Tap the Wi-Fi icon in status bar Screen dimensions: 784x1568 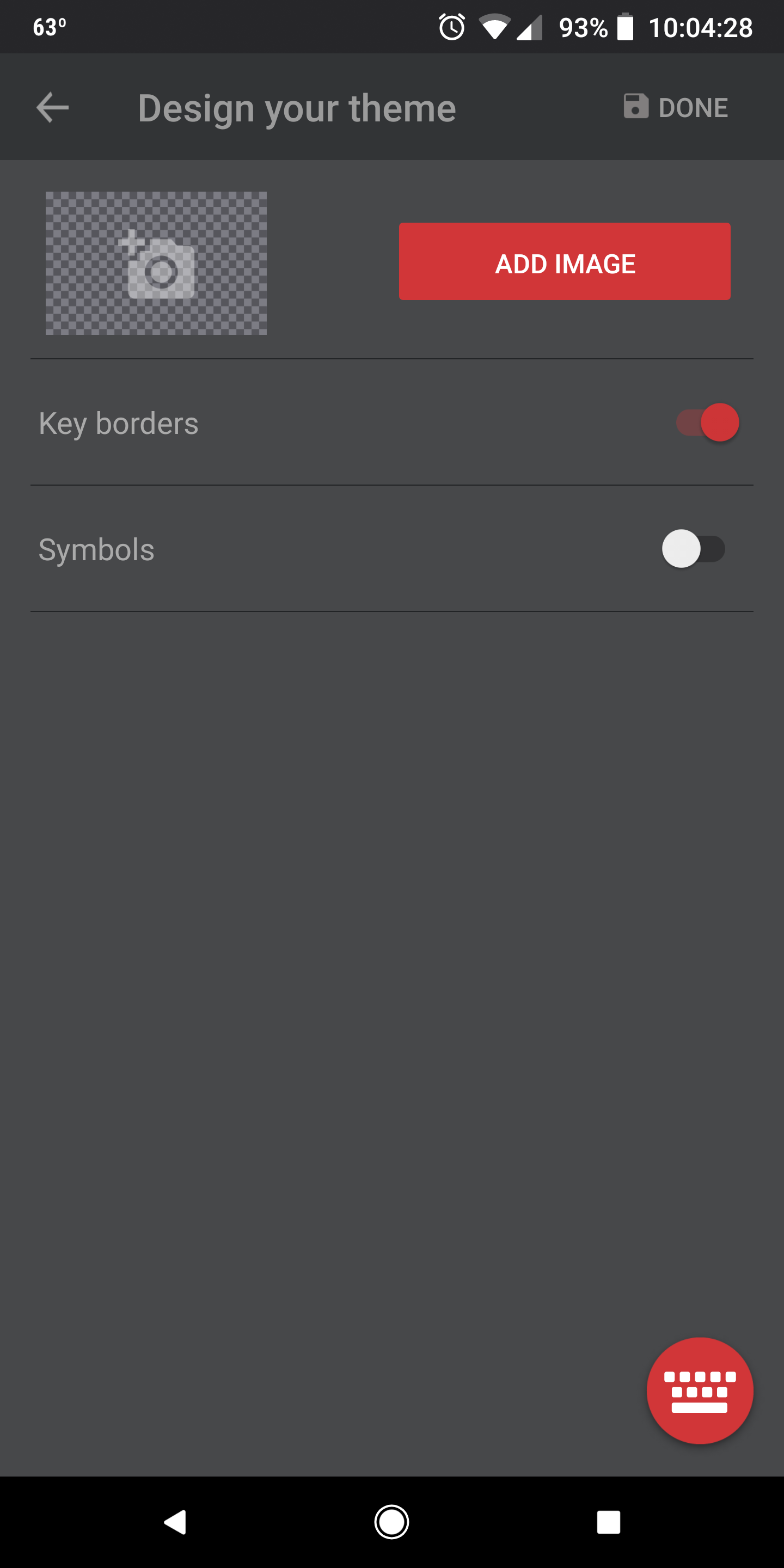click(x=496, y=26)
